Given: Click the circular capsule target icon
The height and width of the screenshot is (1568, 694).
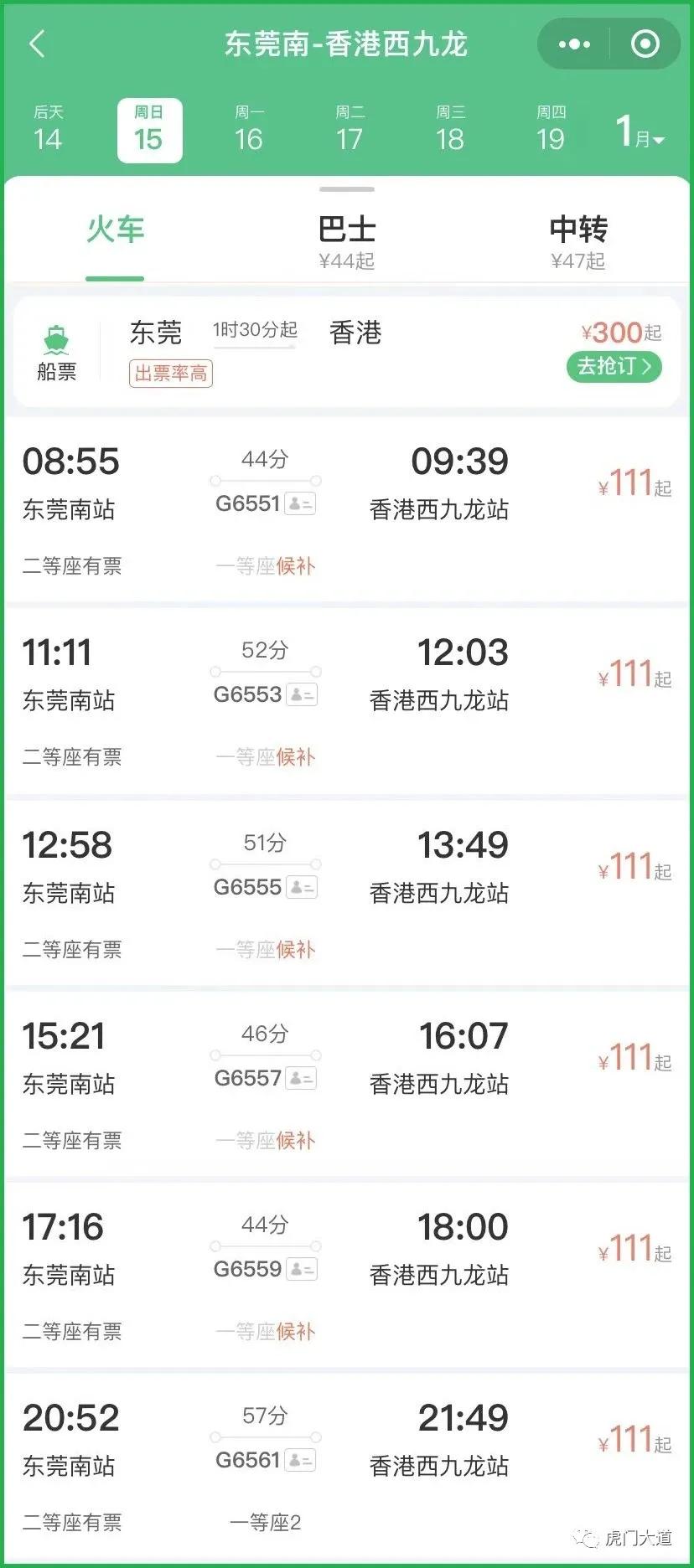Looking at the screenshot, I should (645, 44).
